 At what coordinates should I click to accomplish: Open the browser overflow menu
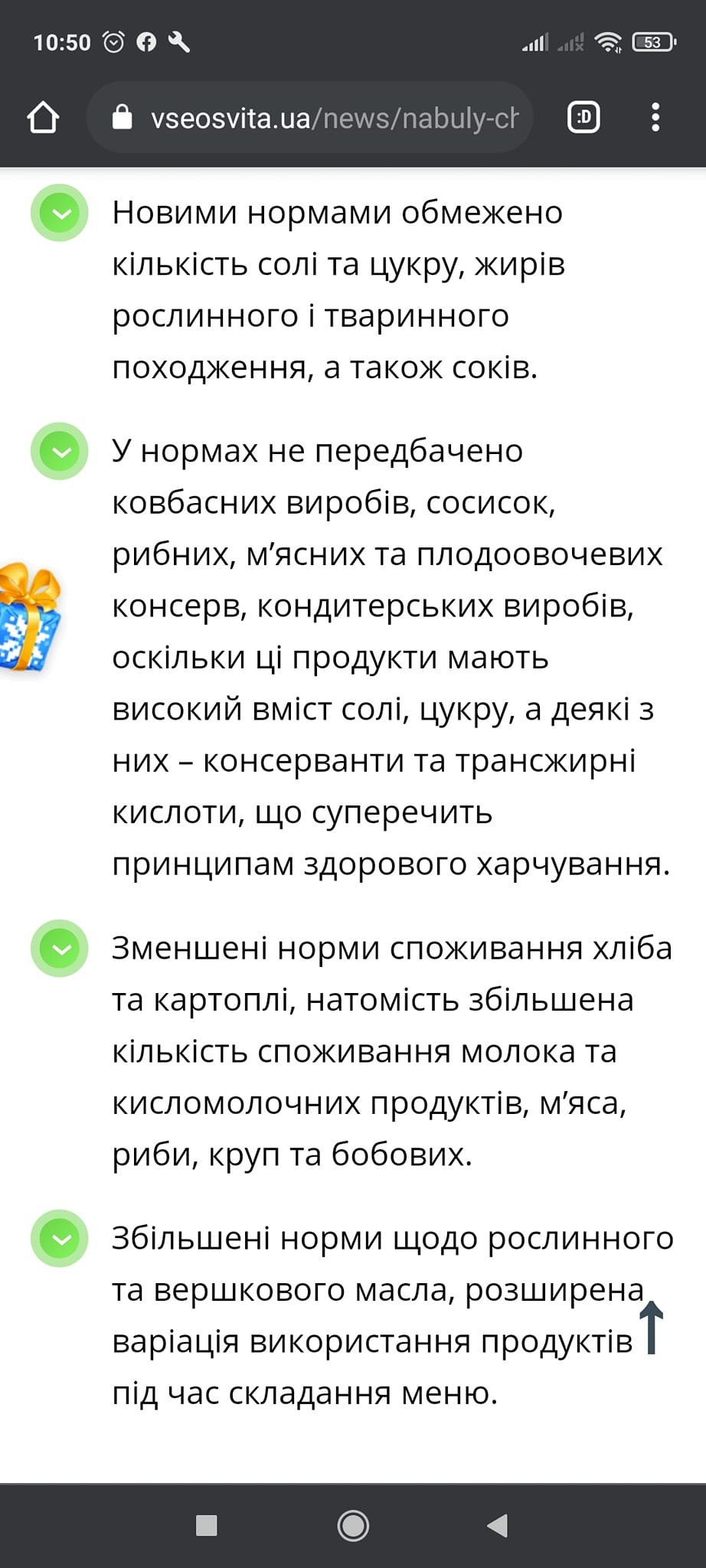pos(655,118)
